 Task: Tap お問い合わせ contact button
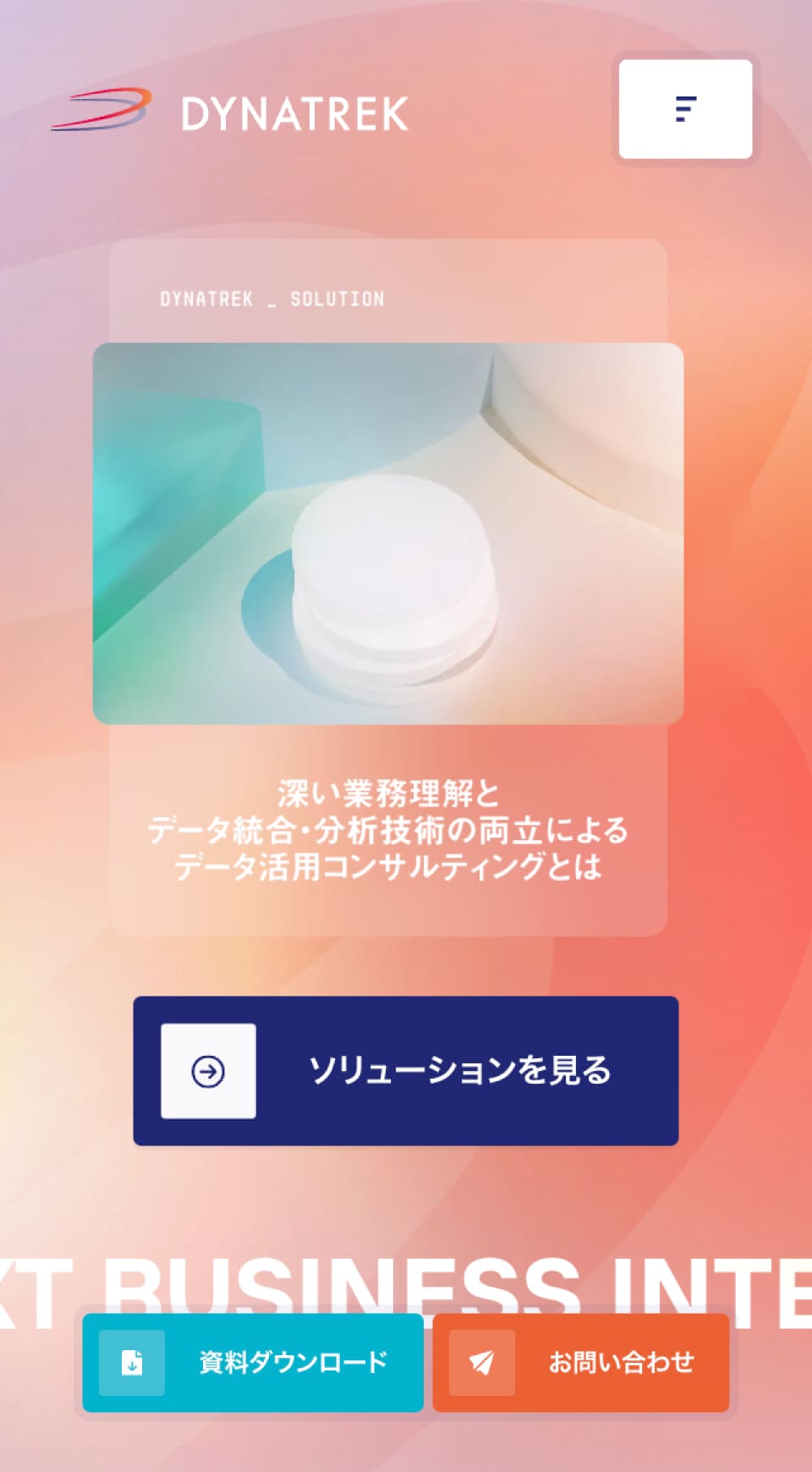(581, 1362)
